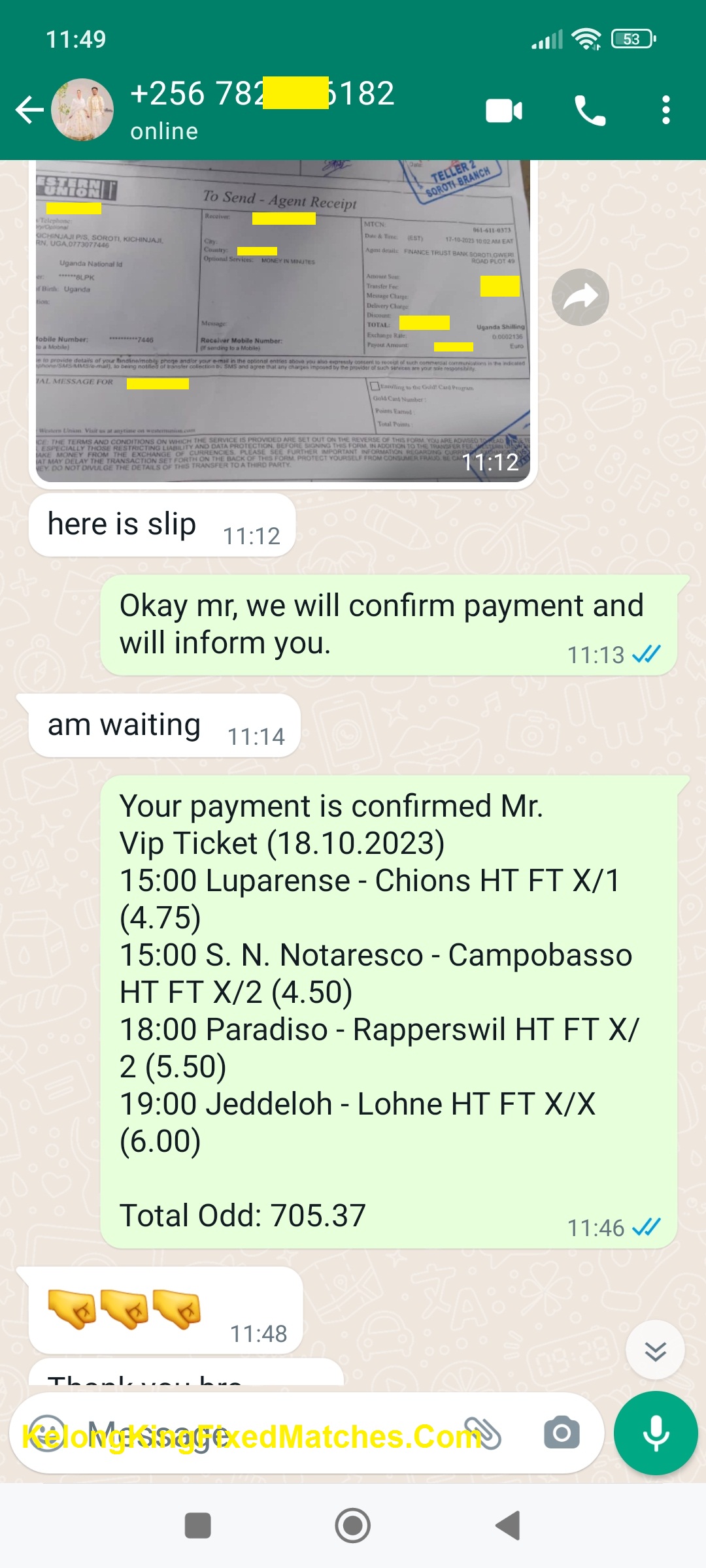The height and width of the screenshot is (1568, 706).
Task: Go back to the chat list
Action: tap(29, 110)
